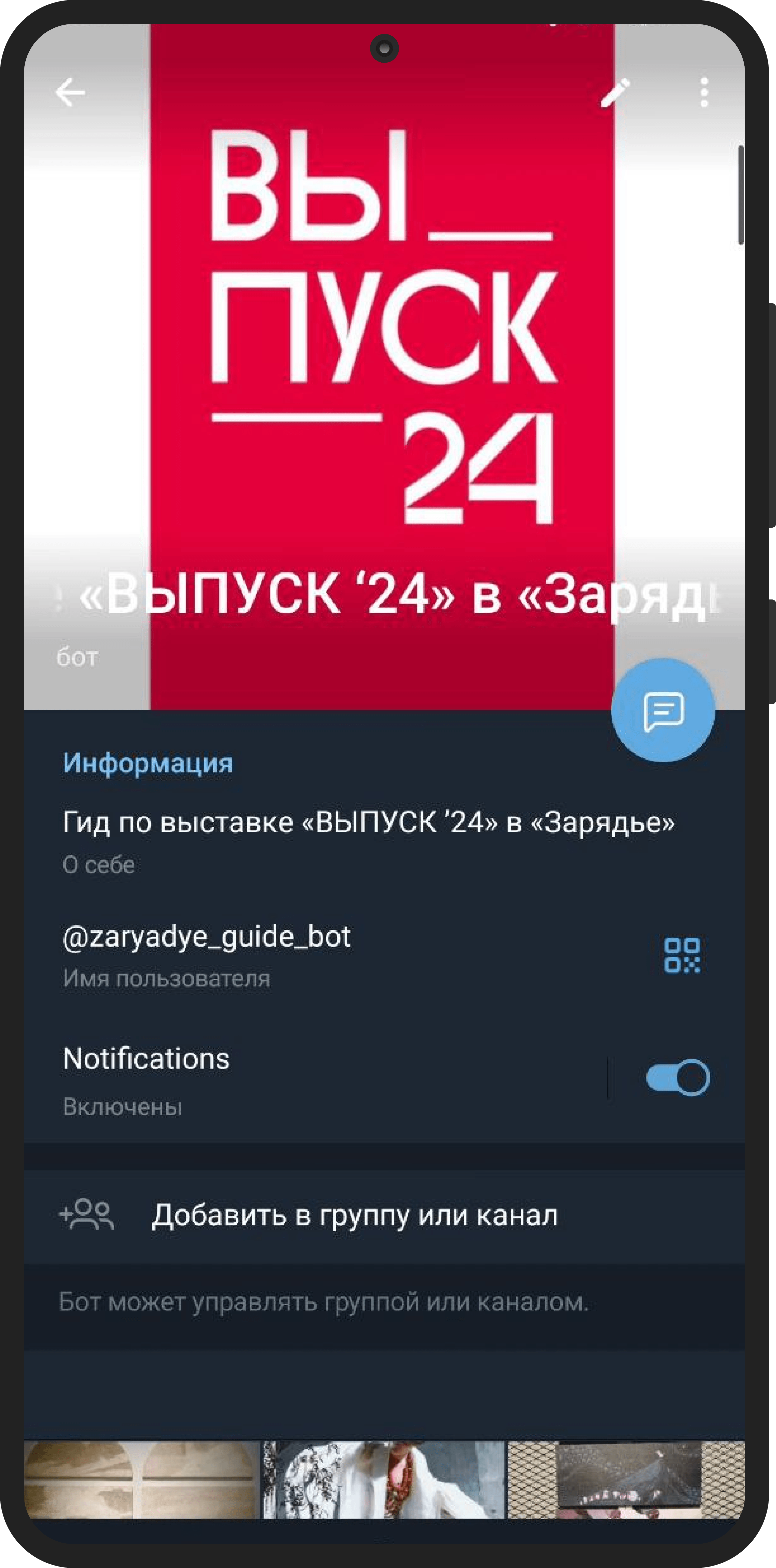Open chat with the bot
Image resolution: width=776 pixels, height=1568 pixels.
click(663, 710)
